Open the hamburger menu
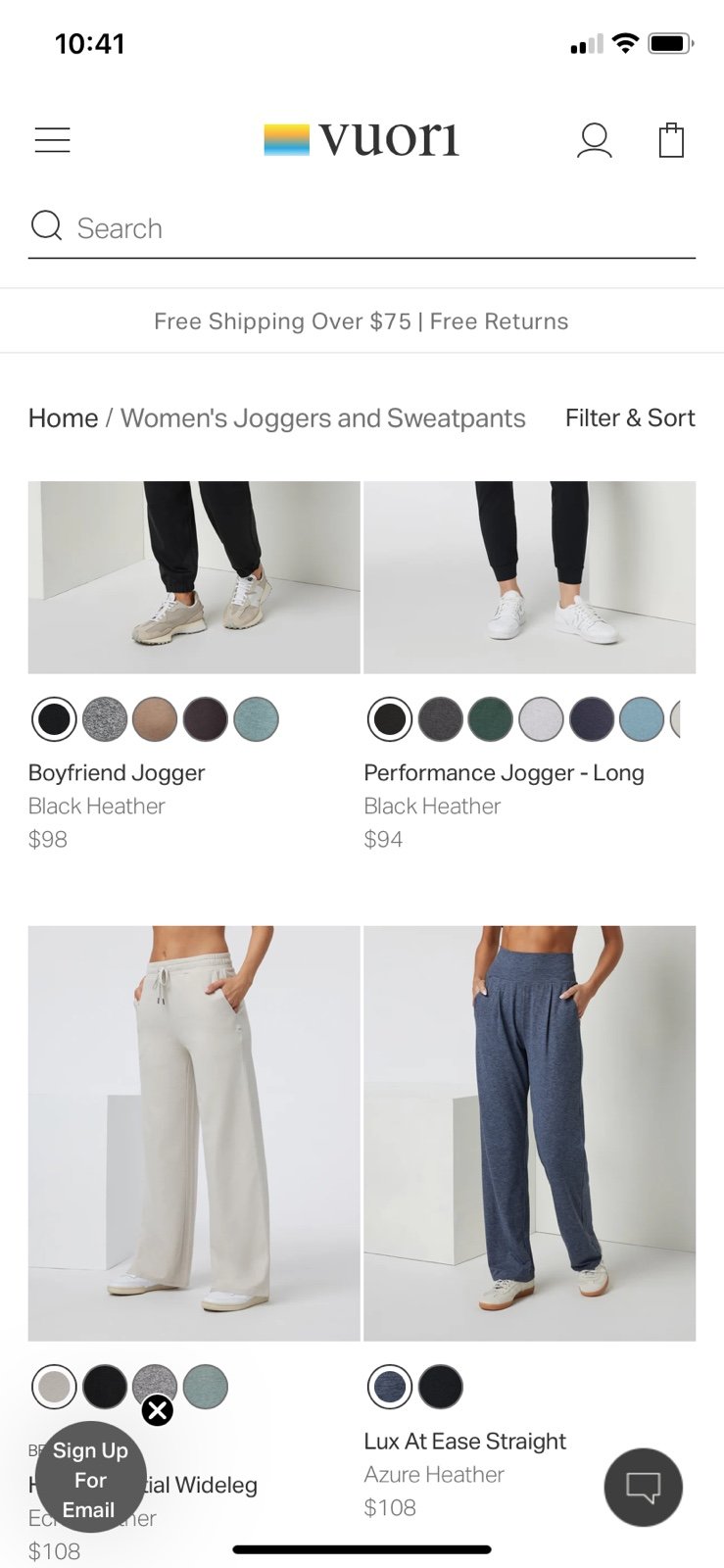 click(x=52, y=140)
